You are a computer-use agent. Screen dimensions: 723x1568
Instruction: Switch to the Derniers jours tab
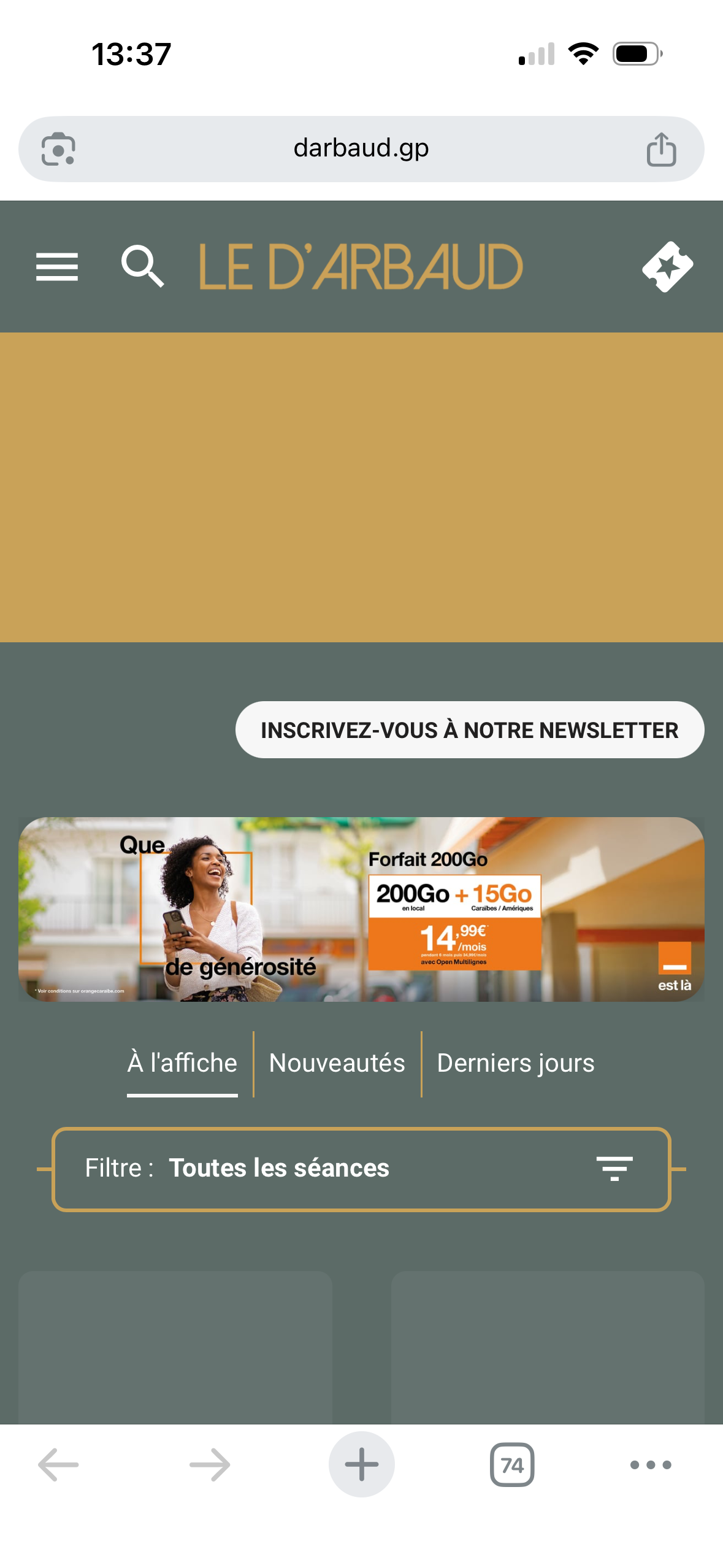pyautogui.click(x=515, y=1063)
